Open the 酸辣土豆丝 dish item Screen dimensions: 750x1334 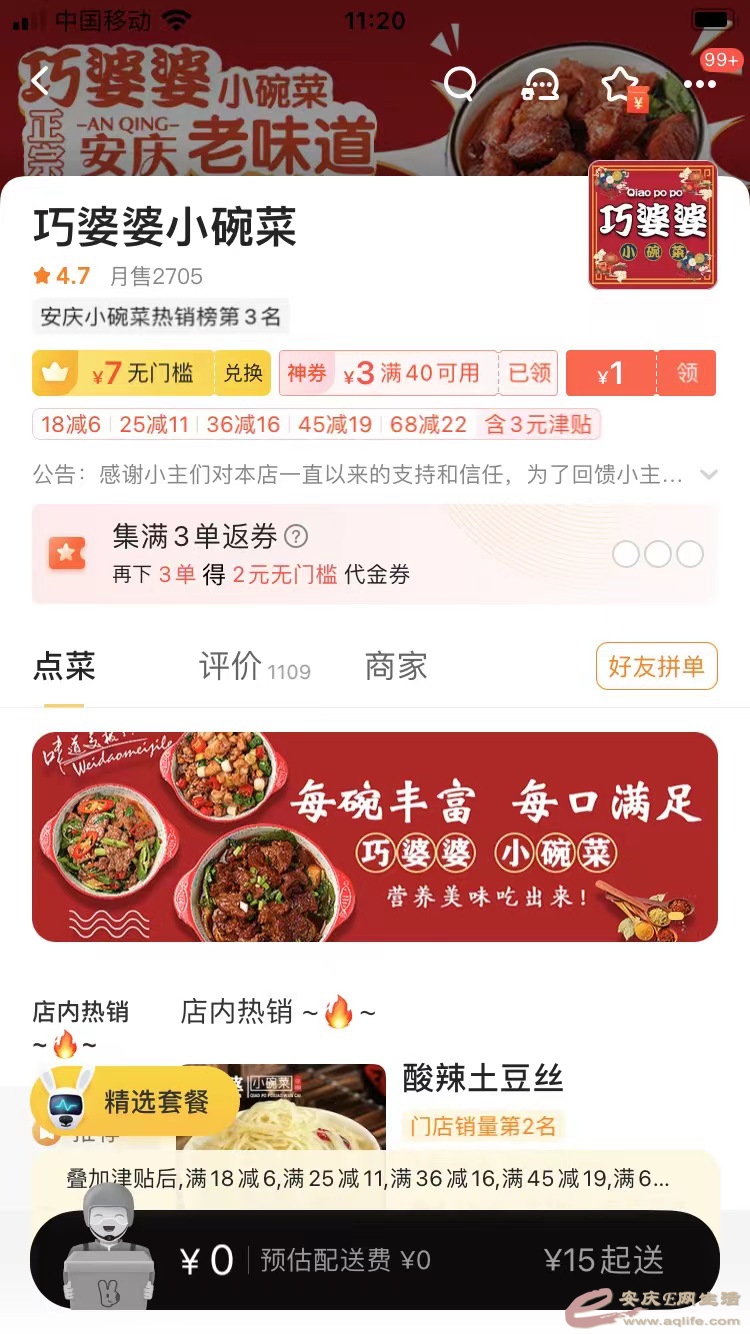point(483,1078)
